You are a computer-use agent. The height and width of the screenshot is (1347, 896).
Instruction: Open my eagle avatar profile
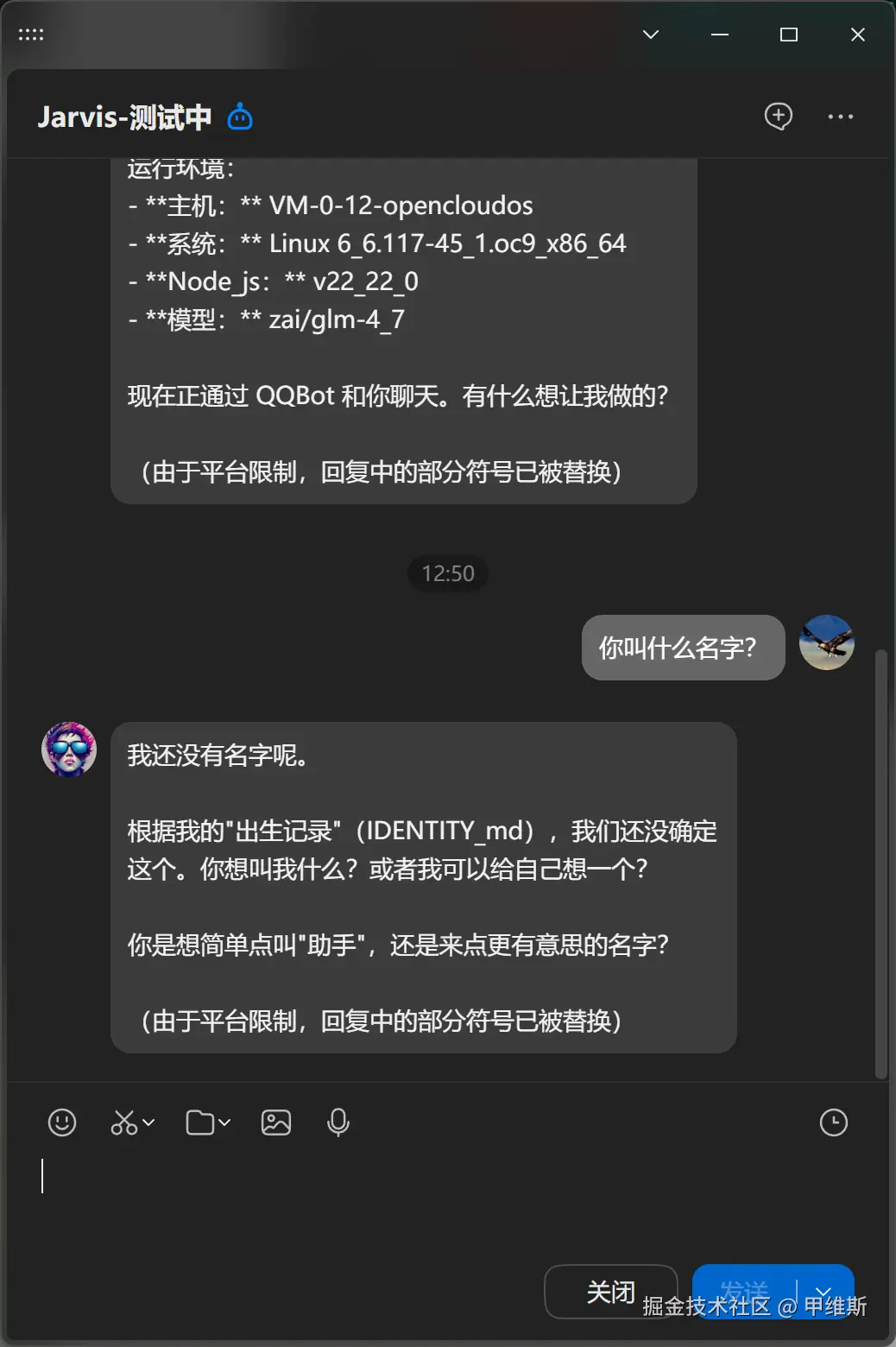tap(826, 642)
